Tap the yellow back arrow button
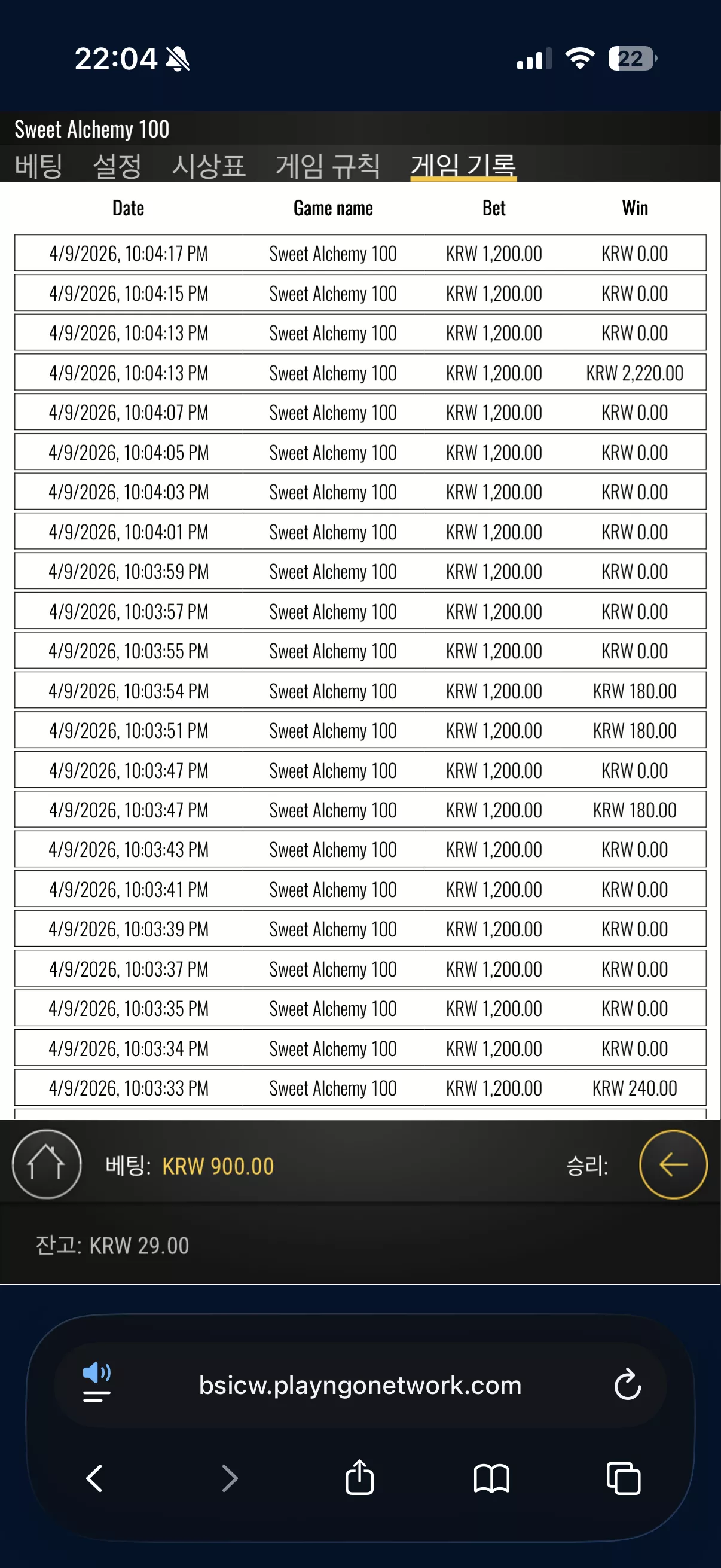The height and width of the screenshot is (1568, 721). point(673,1164)
